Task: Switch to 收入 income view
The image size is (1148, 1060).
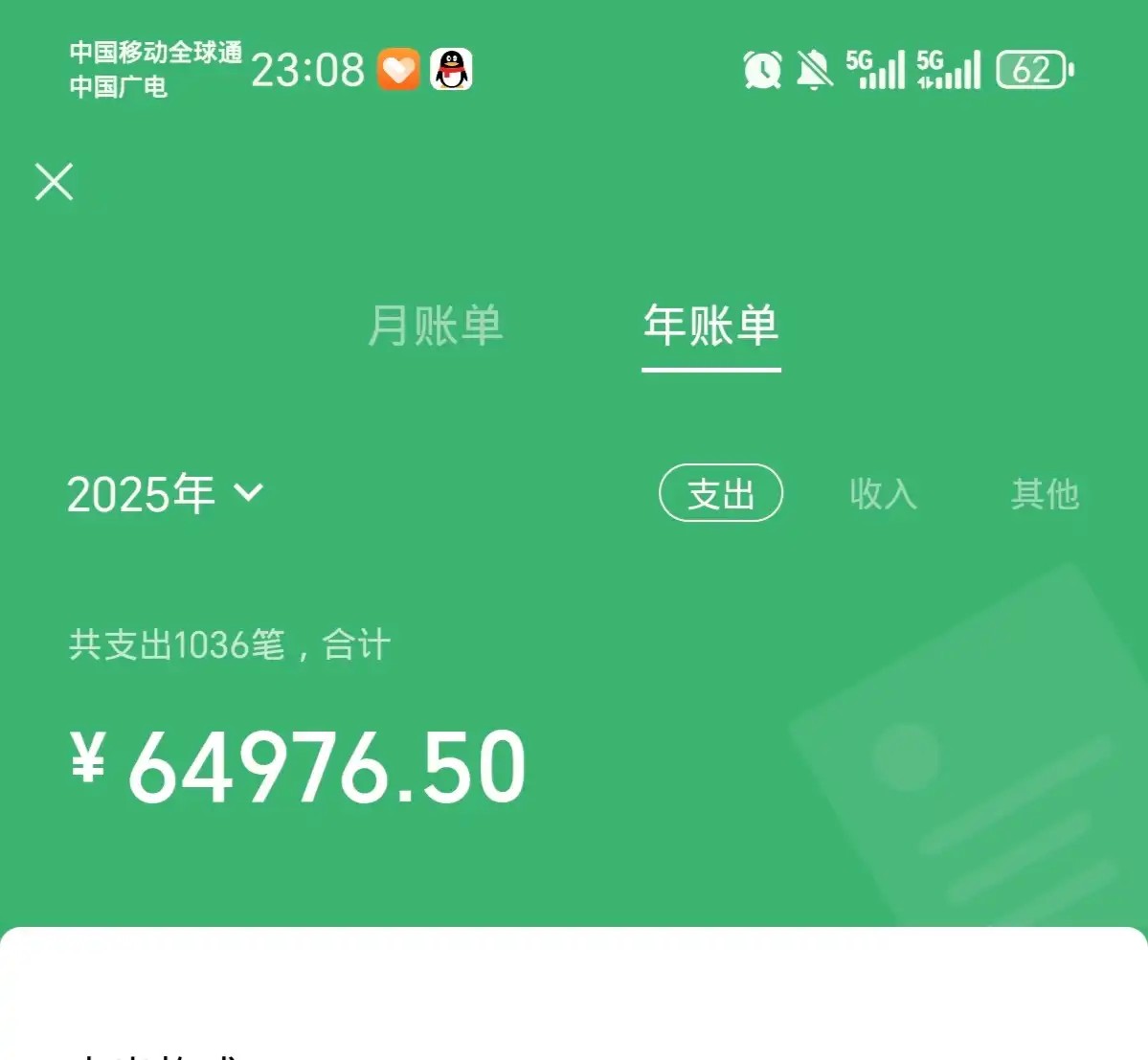Action: tap(883, 494)
